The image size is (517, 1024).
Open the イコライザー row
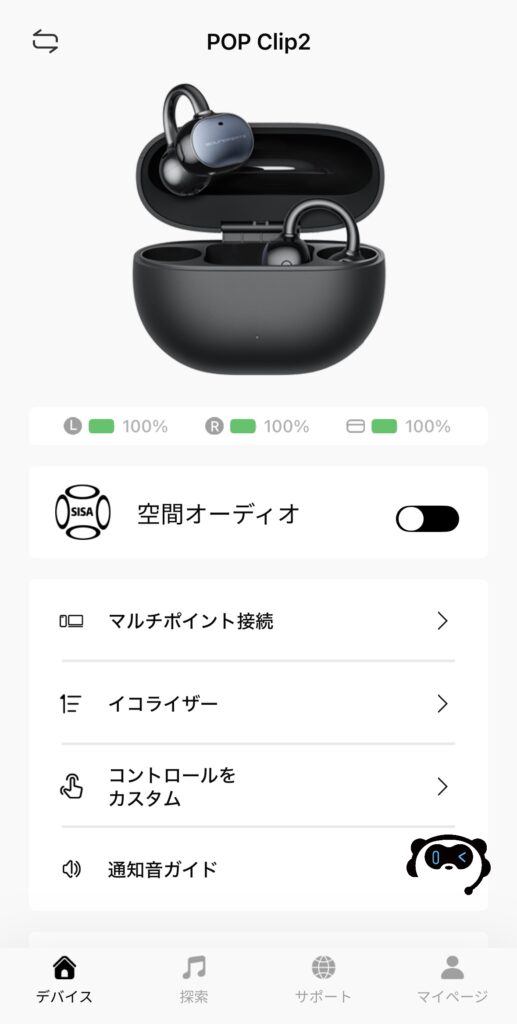click(258, 703)
